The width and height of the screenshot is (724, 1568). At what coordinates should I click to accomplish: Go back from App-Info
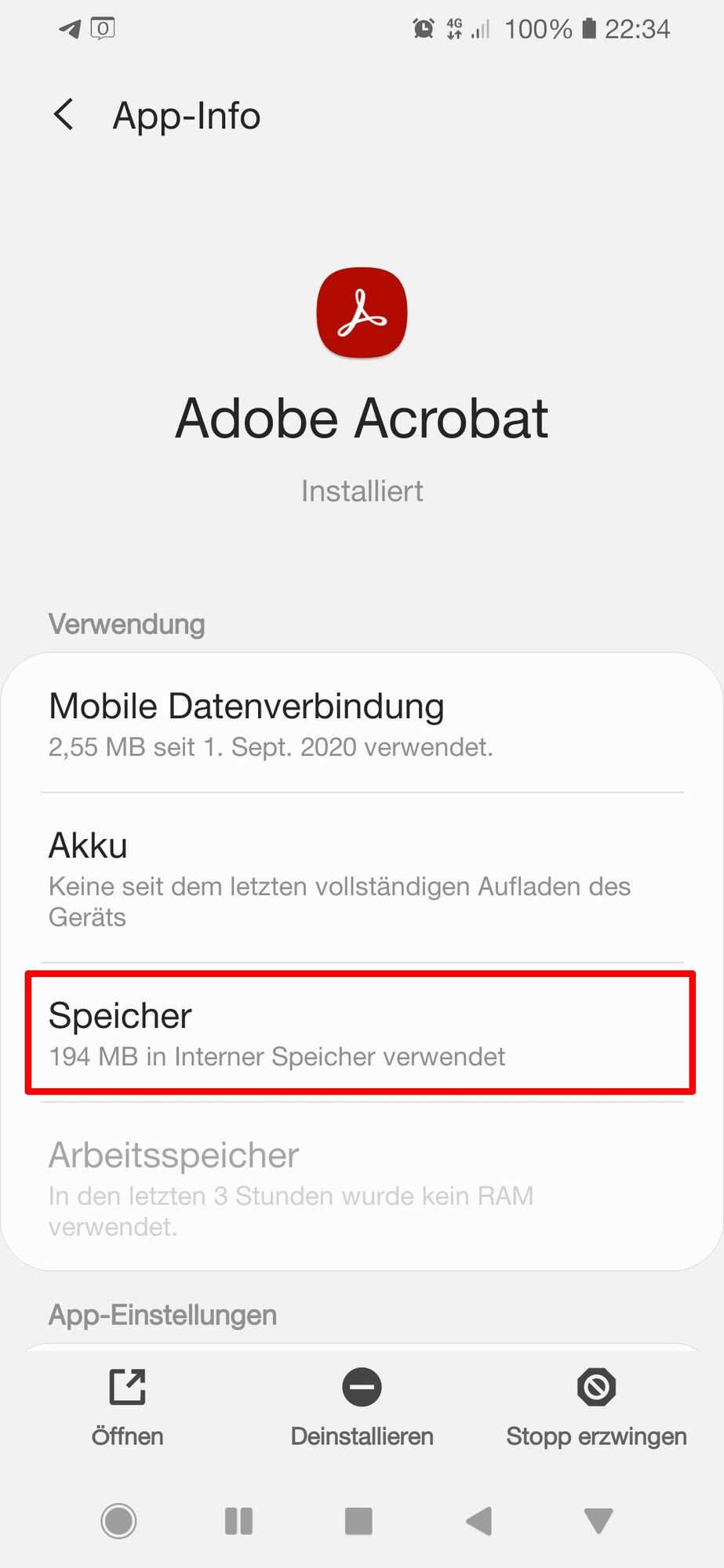[64, 115]
